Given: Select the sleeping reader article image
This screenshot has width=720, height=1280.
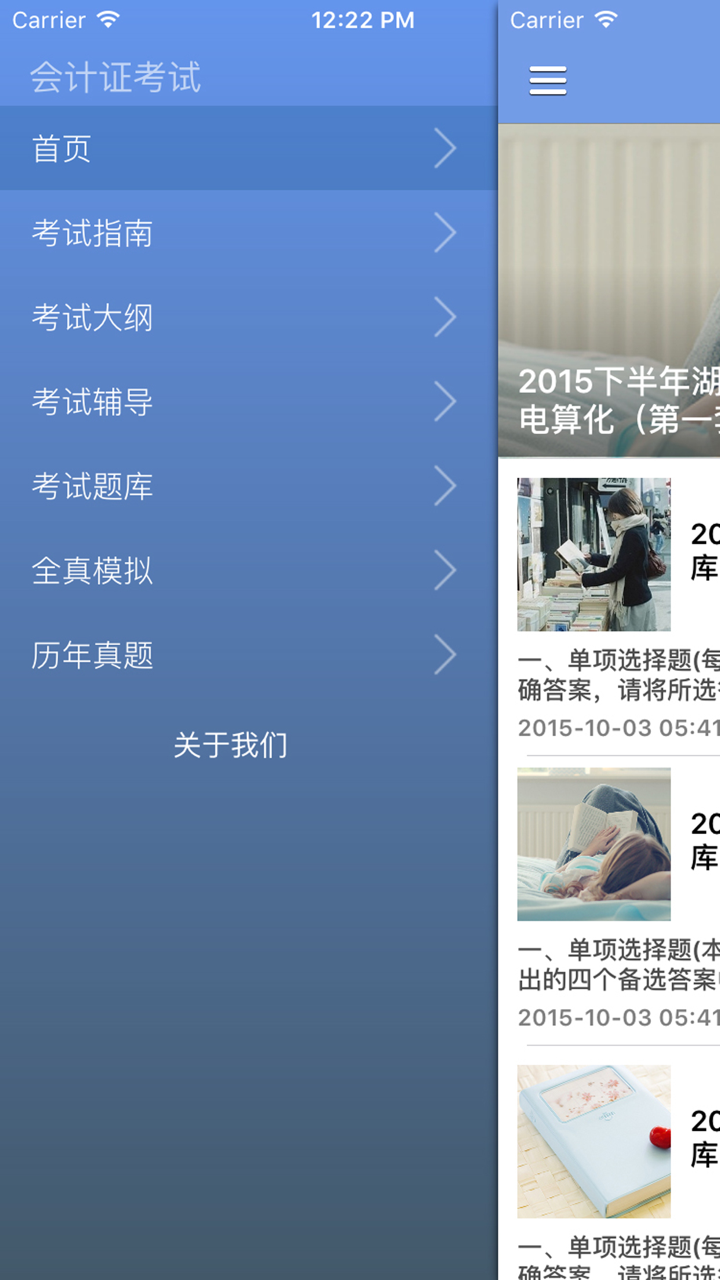Looking at the screenshot, I should coord(593,844).
